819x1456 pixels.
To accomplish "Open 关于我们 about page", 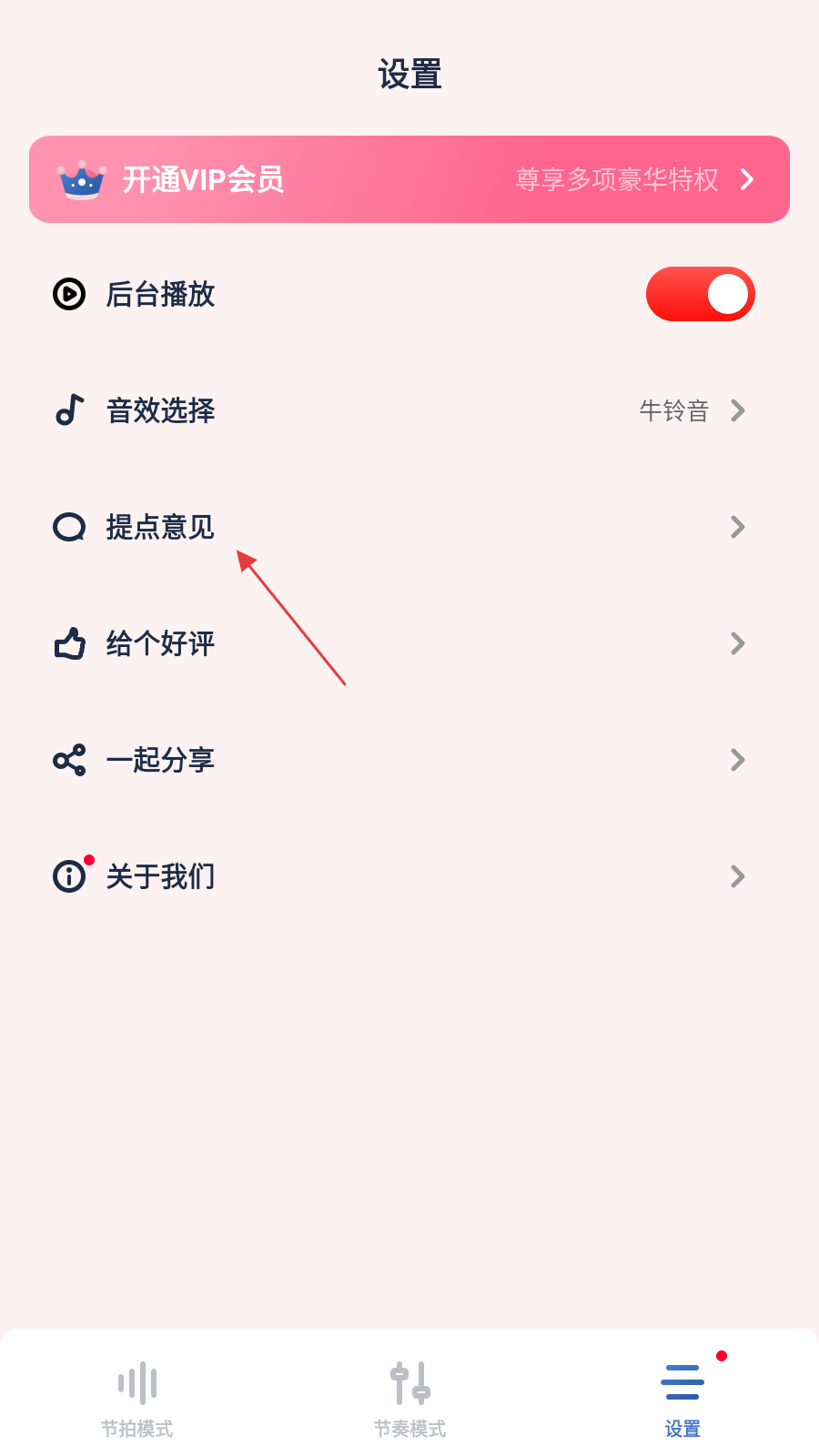I will (409, 876).
